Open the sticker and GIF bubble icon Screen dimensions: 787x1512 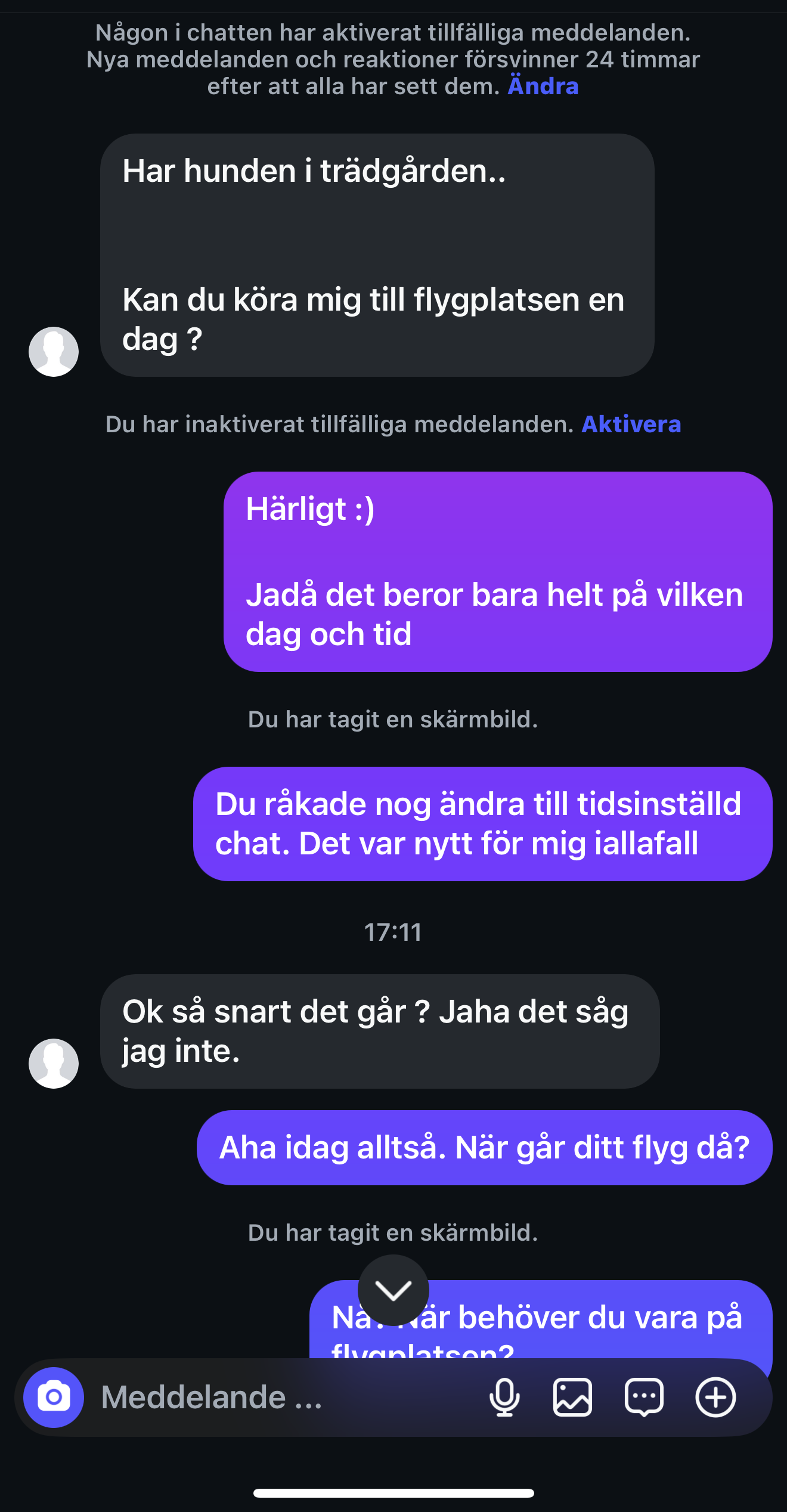click(x=644, y=1397)
